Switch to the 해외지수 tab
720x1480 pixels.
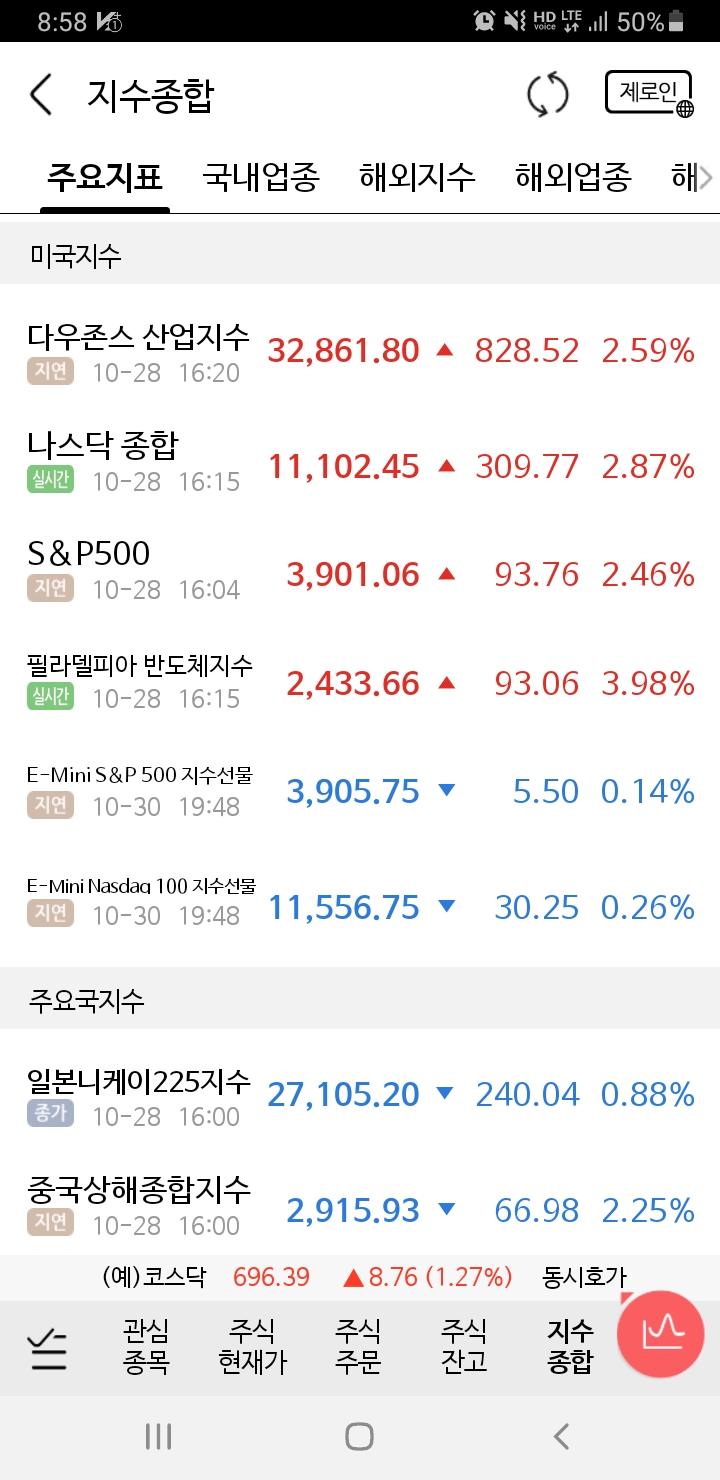click(417, 176)
